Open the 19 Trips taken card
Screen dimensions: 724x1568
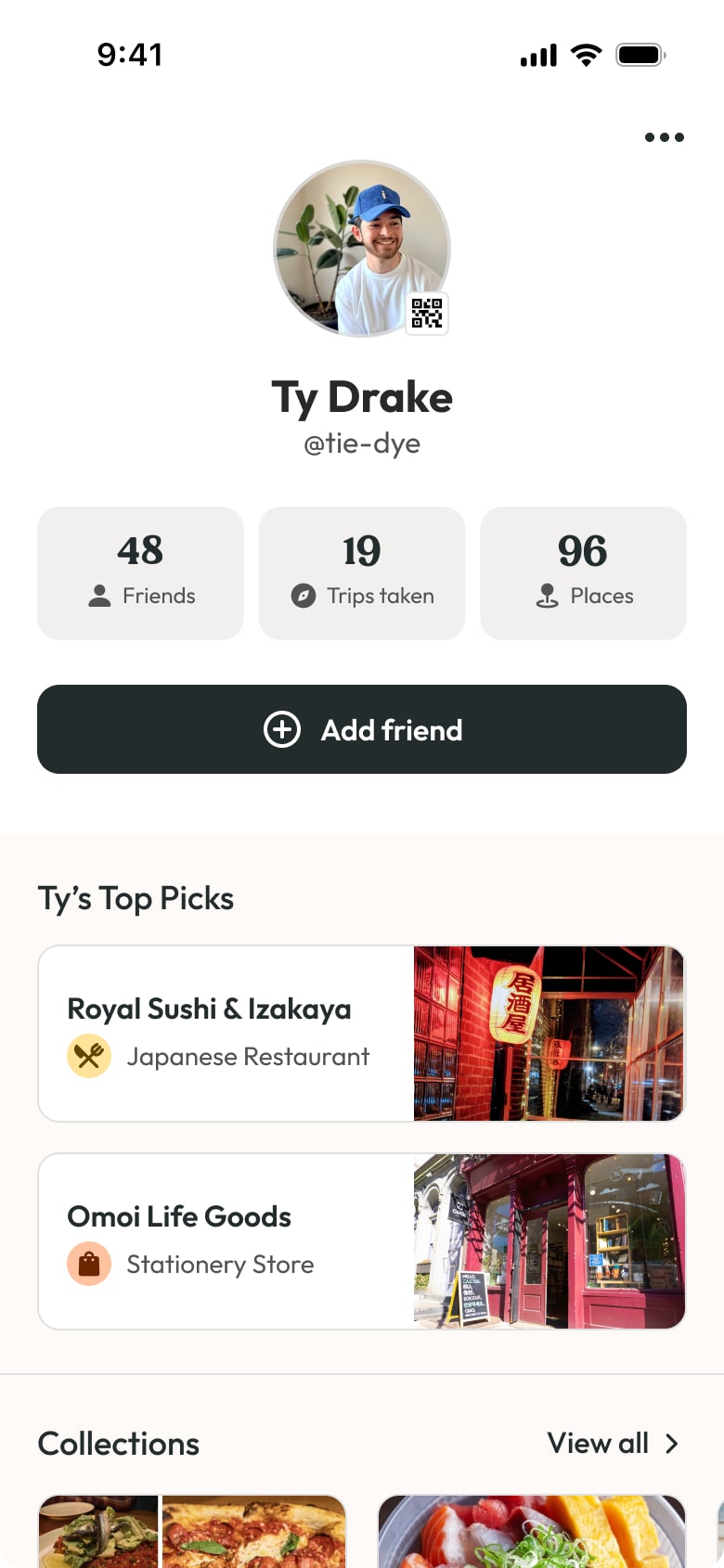361,572
